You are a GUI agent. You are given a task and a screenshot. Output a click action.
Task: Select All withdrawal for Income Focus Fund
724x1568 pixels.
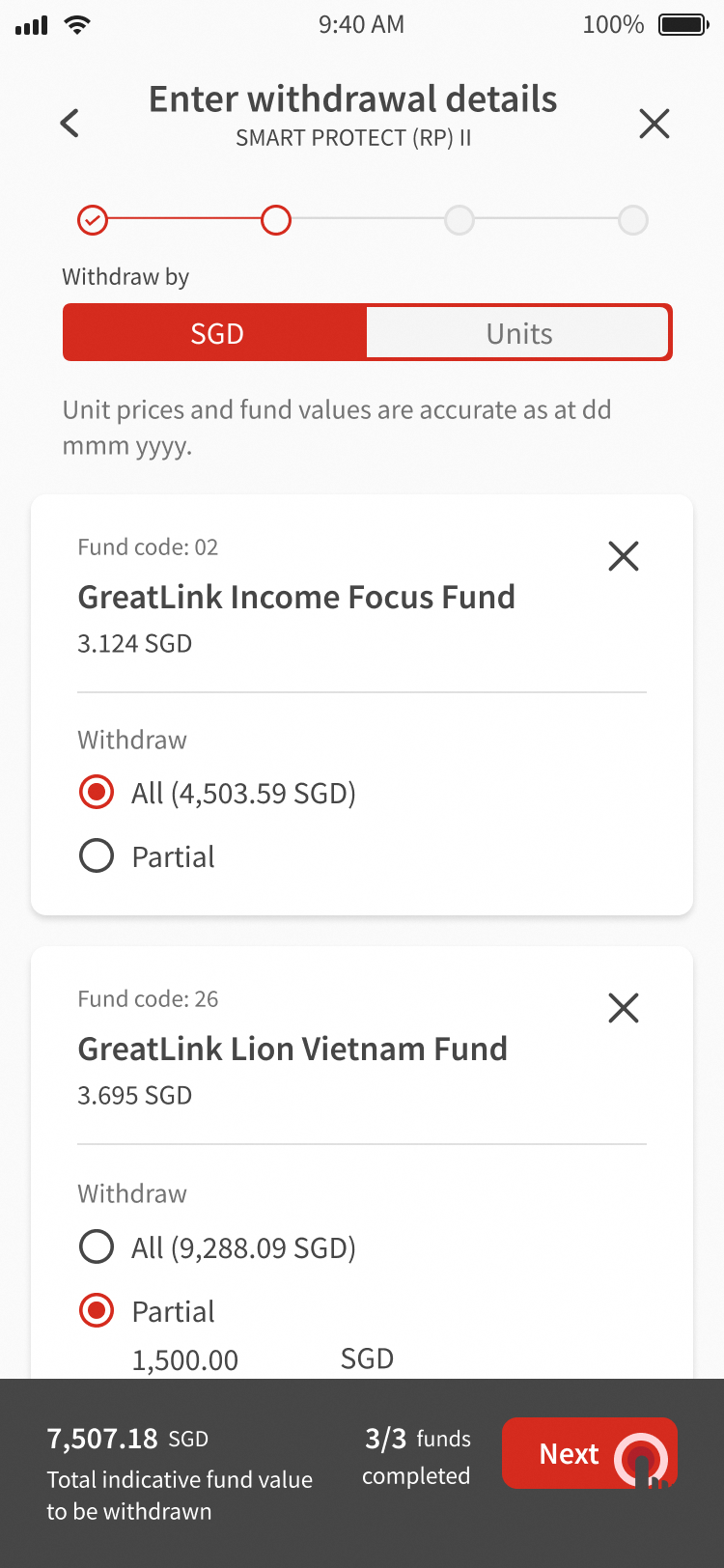tap(96, 792)
